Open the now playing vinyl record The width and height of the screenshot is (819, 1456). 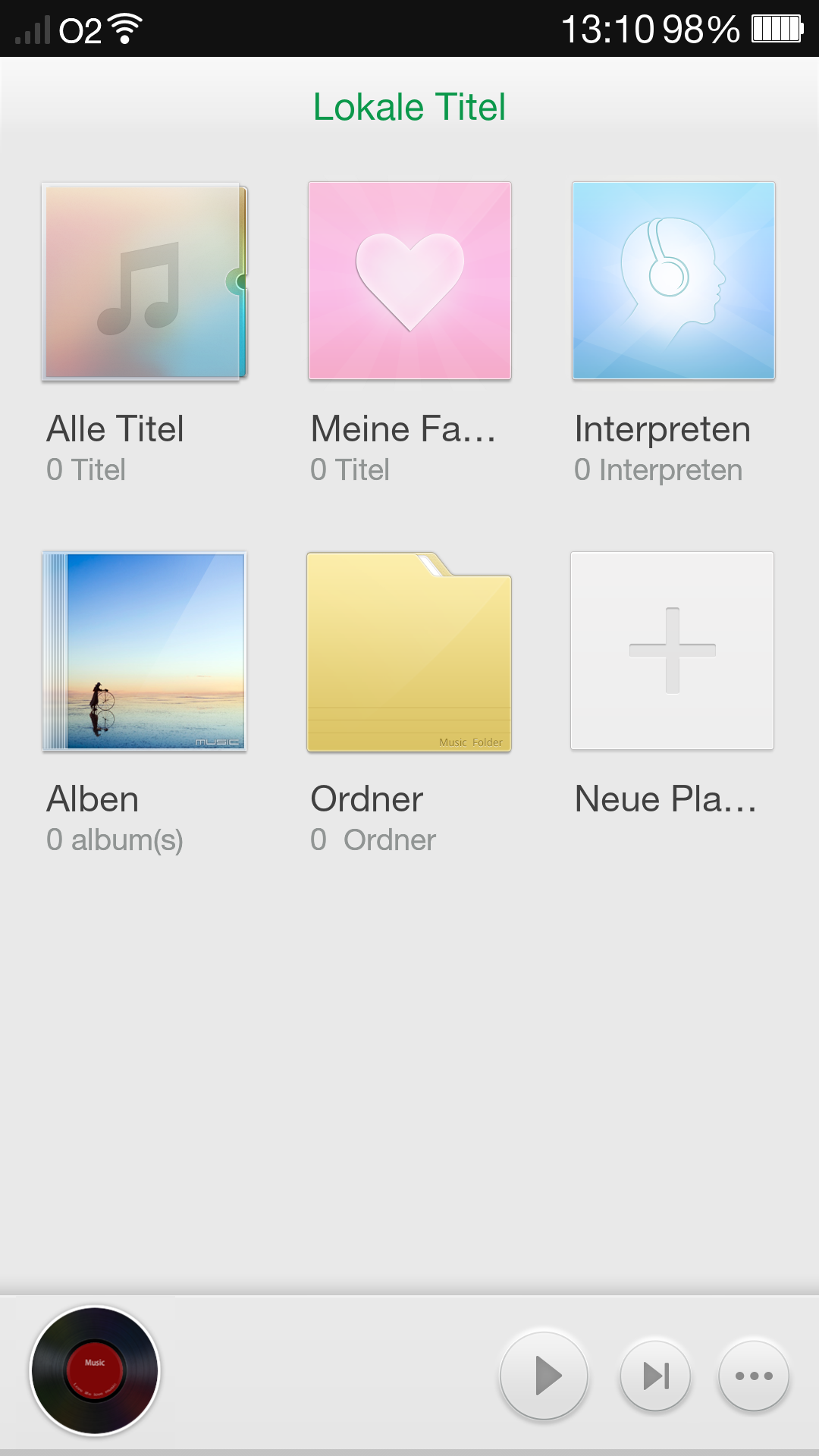tap(95, 1370)
